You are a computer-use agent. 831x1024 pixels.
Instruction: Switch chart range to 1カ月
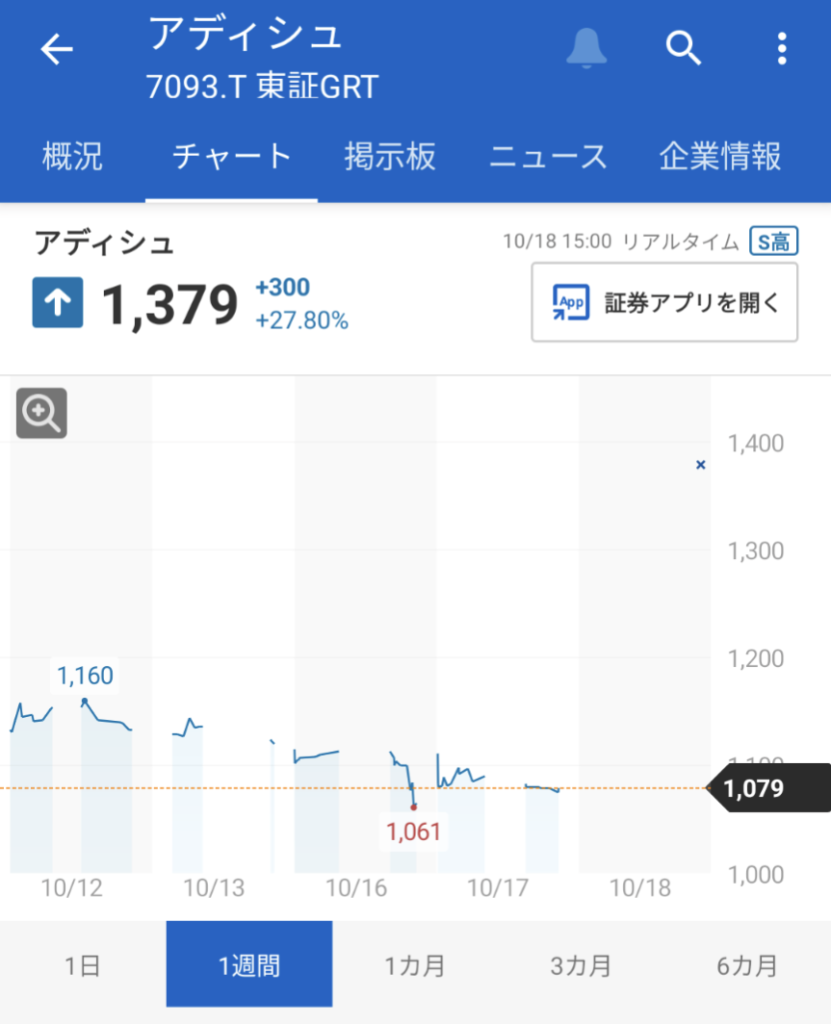point(415,966)
